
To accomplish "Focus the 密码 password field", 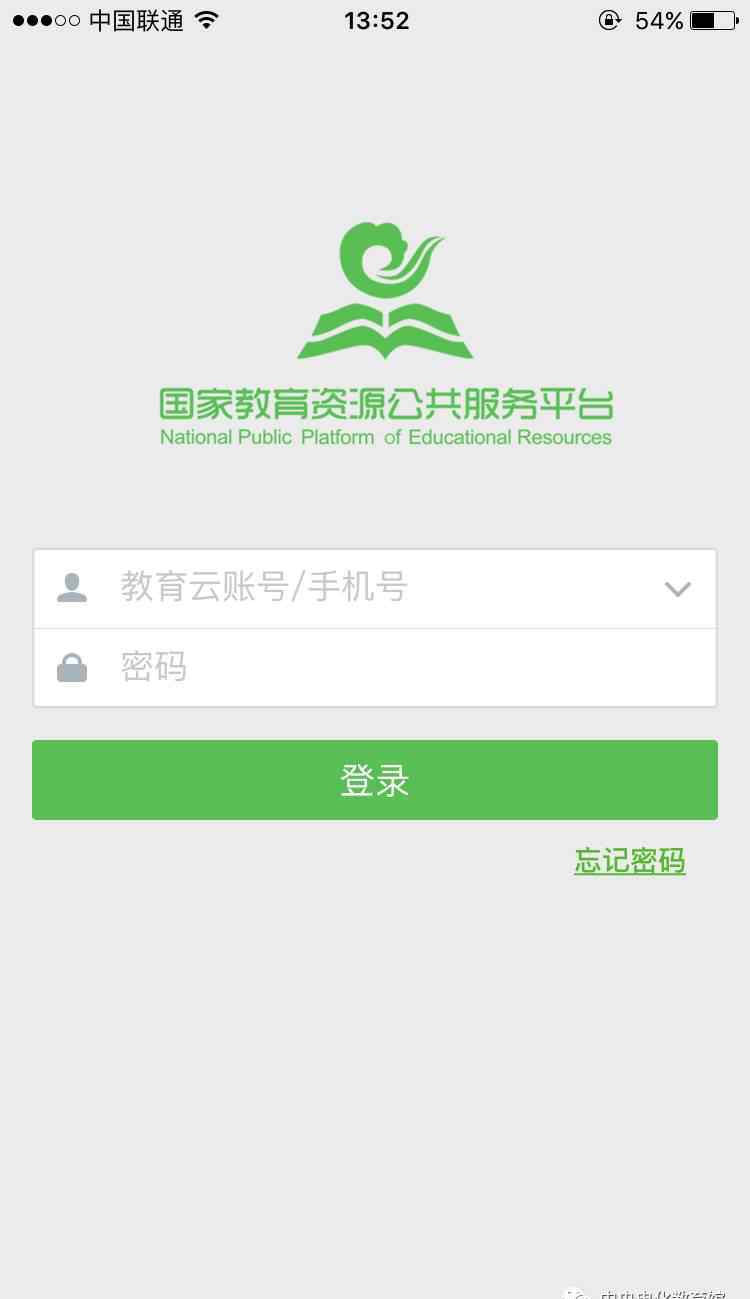I will pyautogui.click(x=375, y=668).
